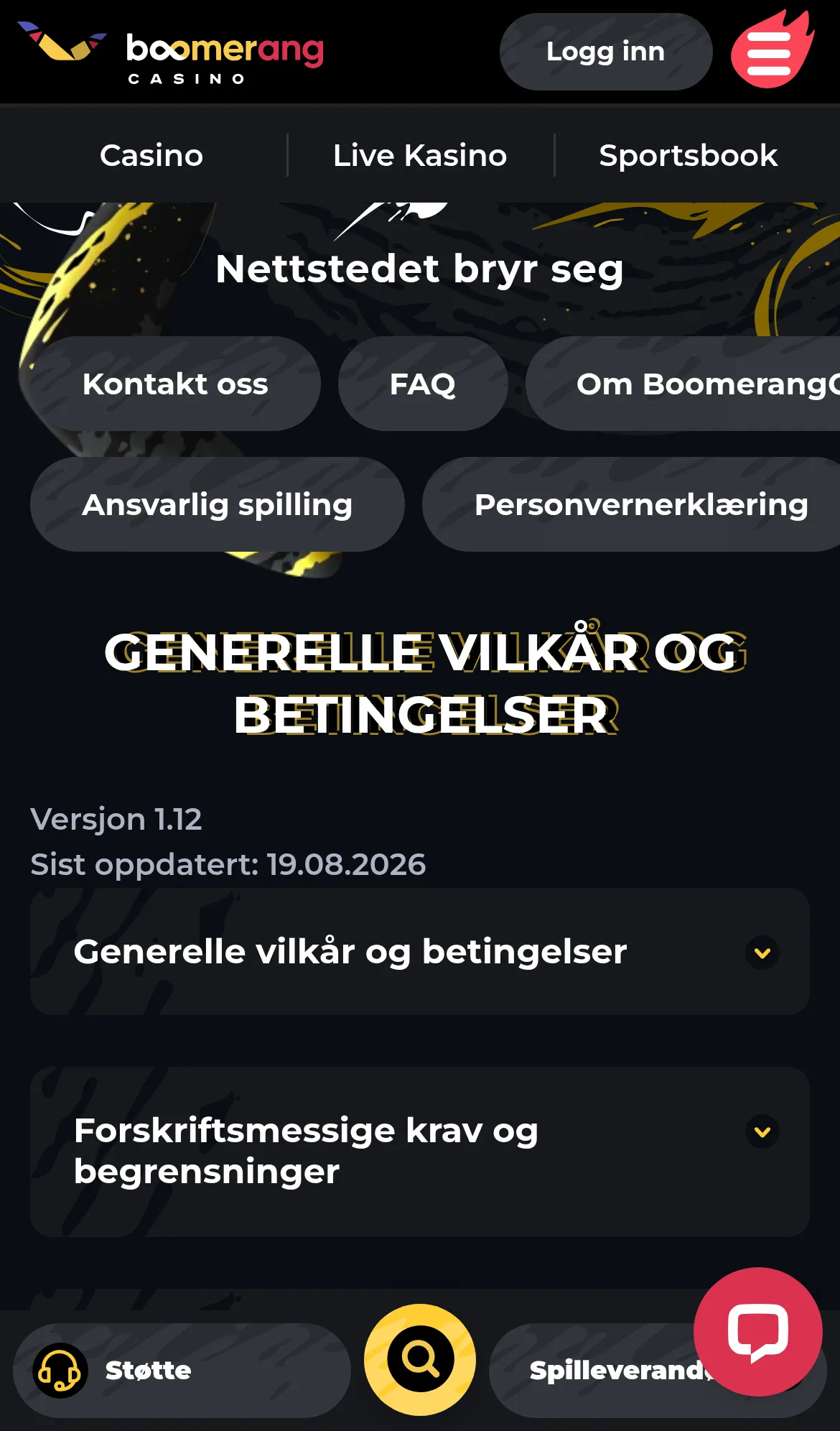Viewport: 840px width, 1431px height.
Task: Open the Ansvarlig spilling page
Action: pos(217,504)
